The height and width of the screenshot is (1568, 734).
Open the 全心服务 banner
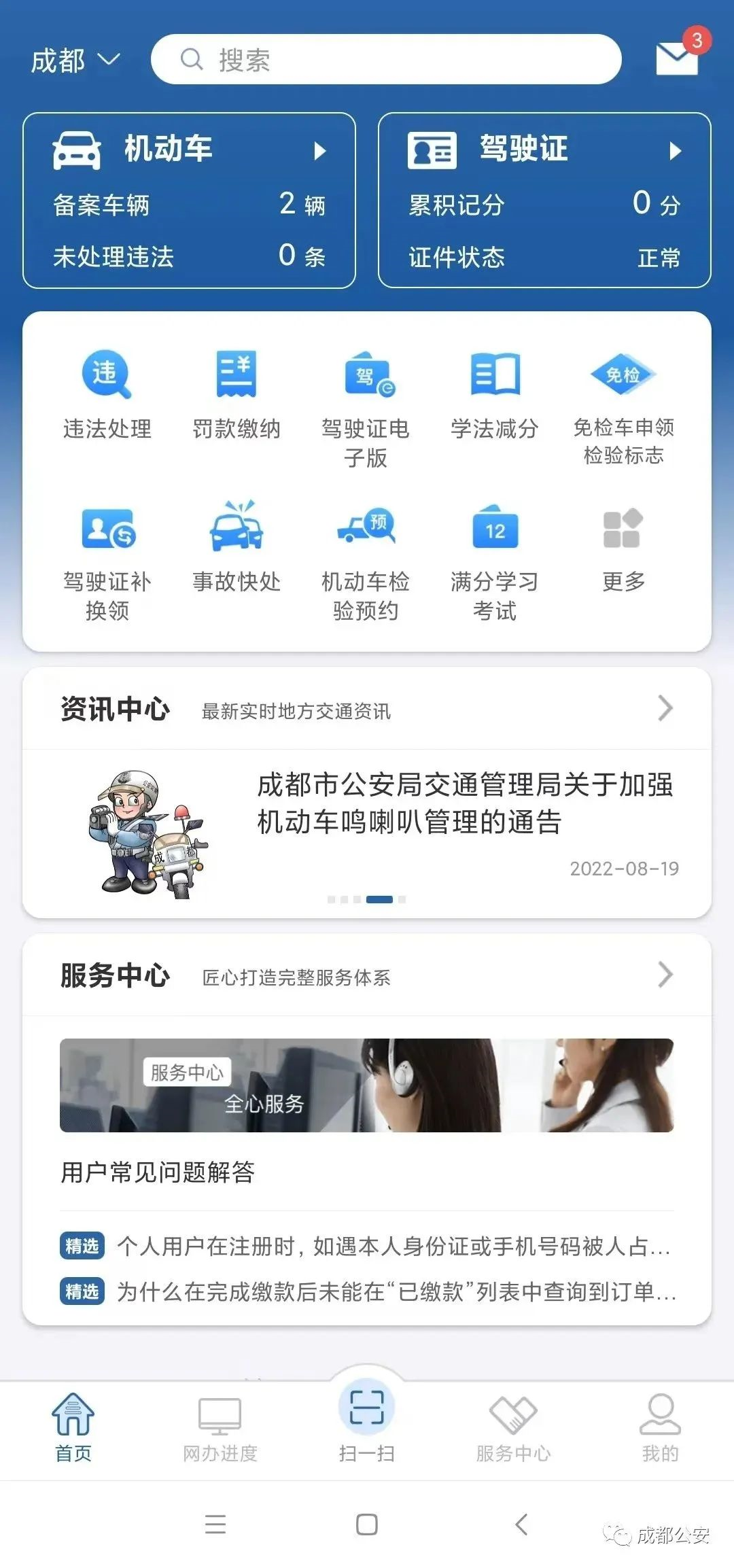367,1085
